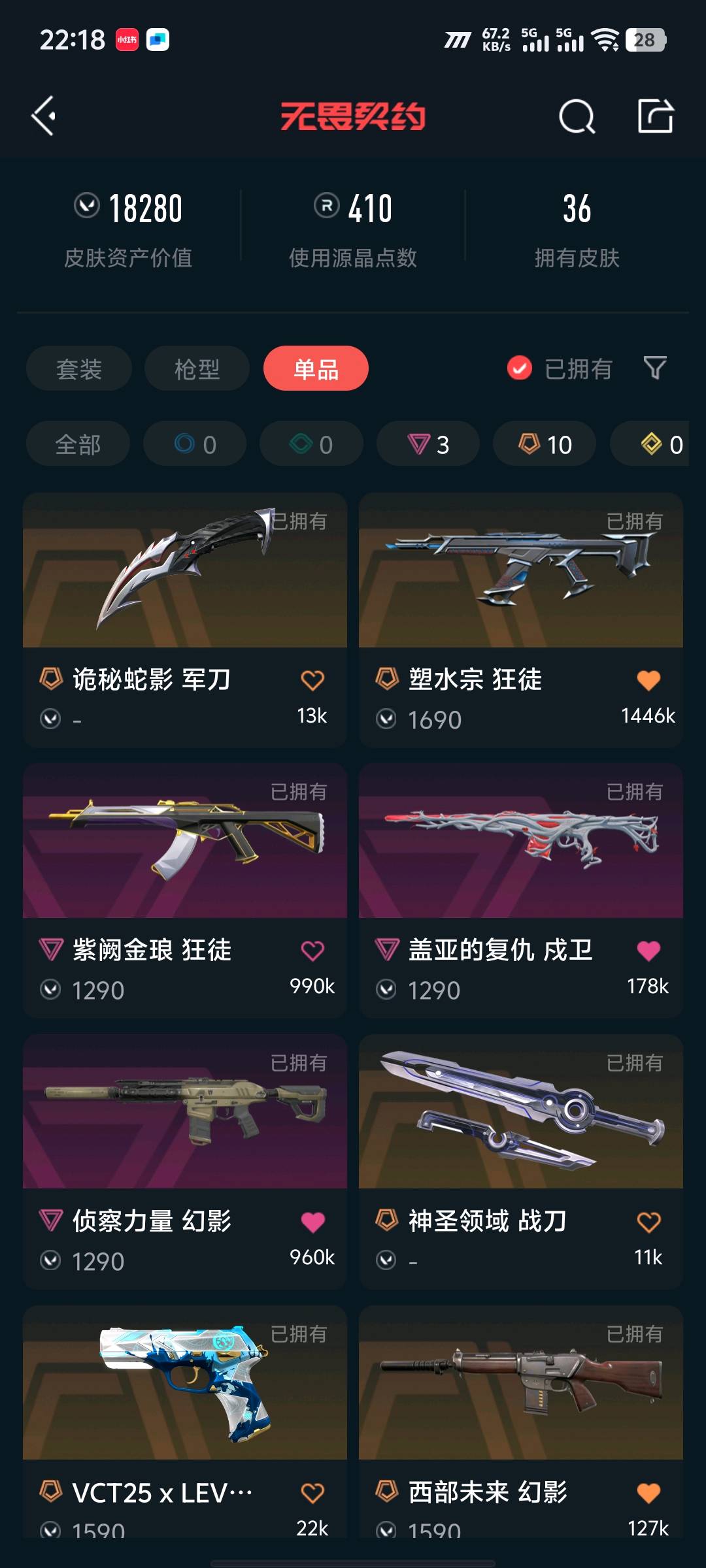
Task: Go back using the top-left arrow
Action: (44, 116)
